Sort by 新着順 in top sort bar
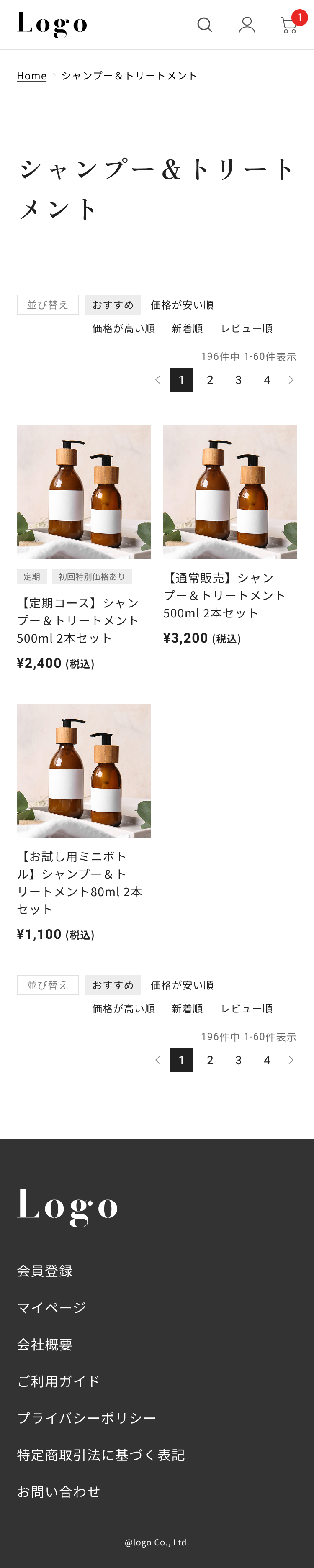The height and width of the screenshot is (1568, 314). click(x=187, y=329)
